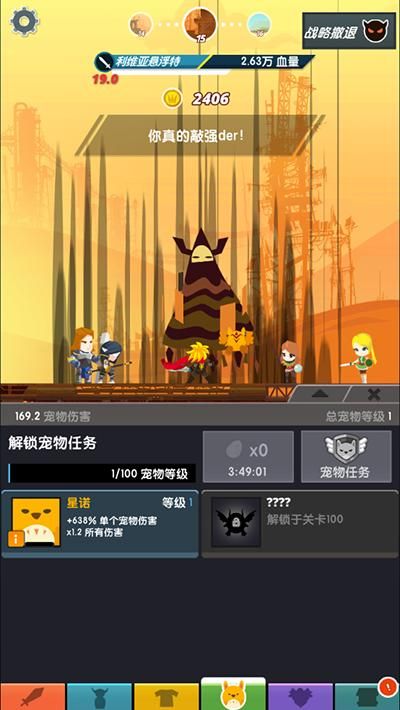Switch to the equipment shirt tab

tap(166, 696)
